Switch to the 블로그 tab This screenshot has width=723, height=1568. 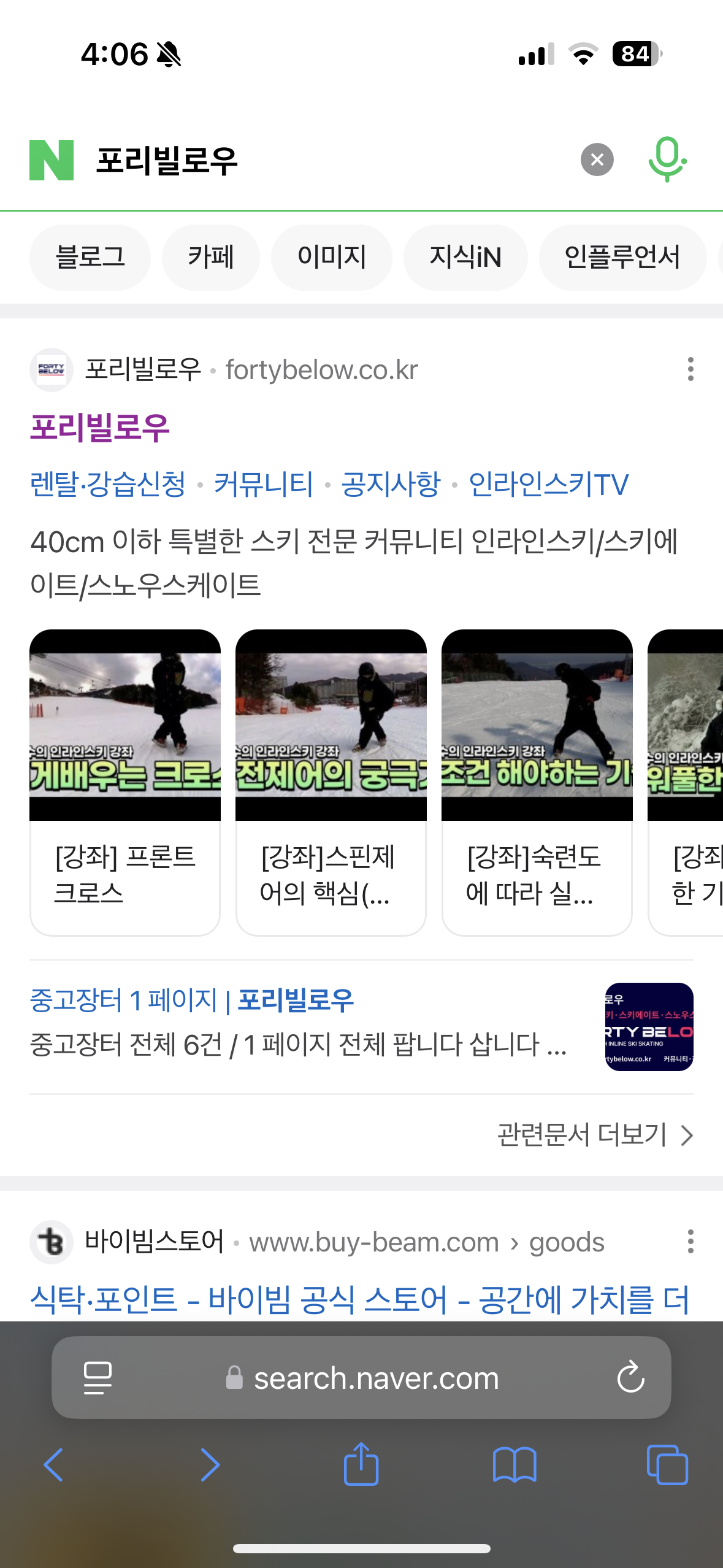pyautogui.click(x=90, y=257)
